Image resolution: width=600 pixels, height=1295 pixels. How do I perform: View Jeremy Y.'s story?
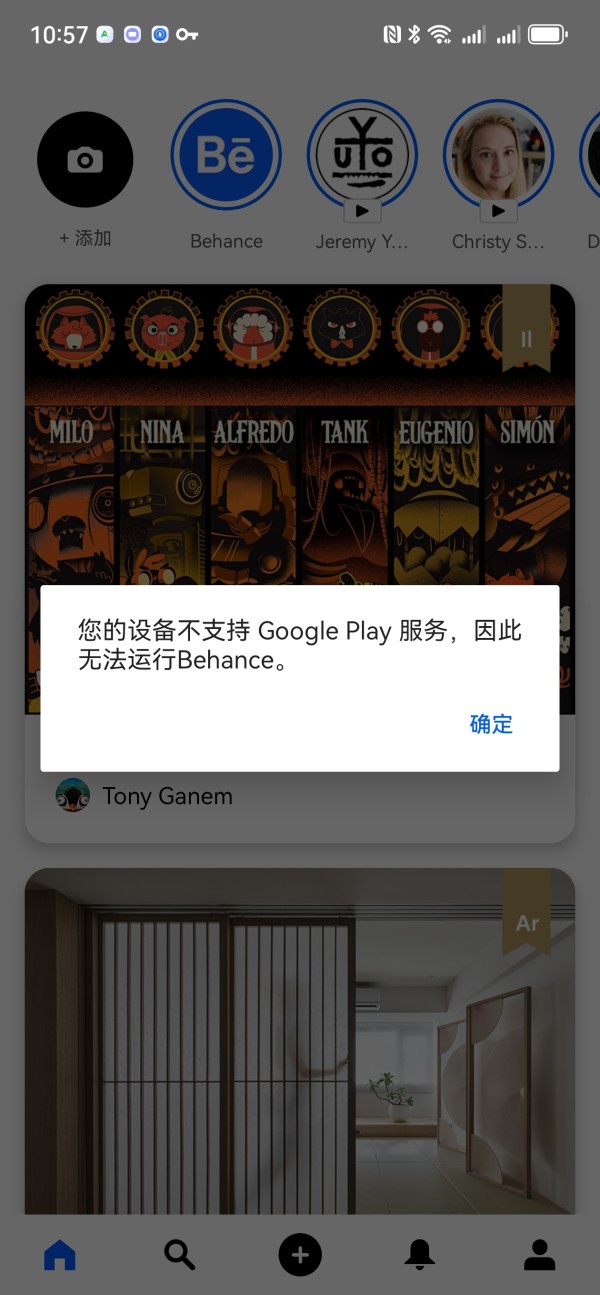click(361, 156)
